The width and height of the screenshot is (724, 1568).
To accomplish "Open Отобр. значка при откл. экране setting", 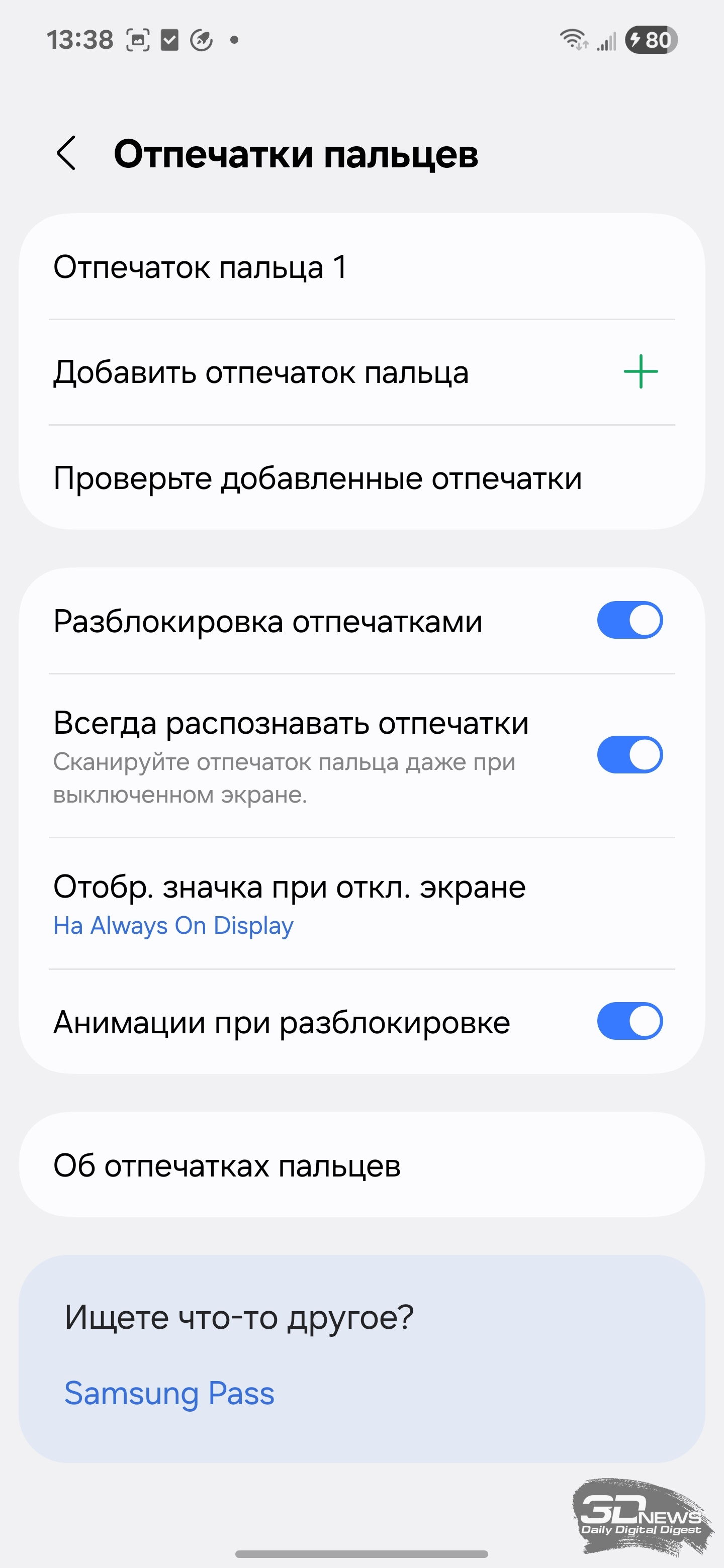I will [x=361, y=904].
